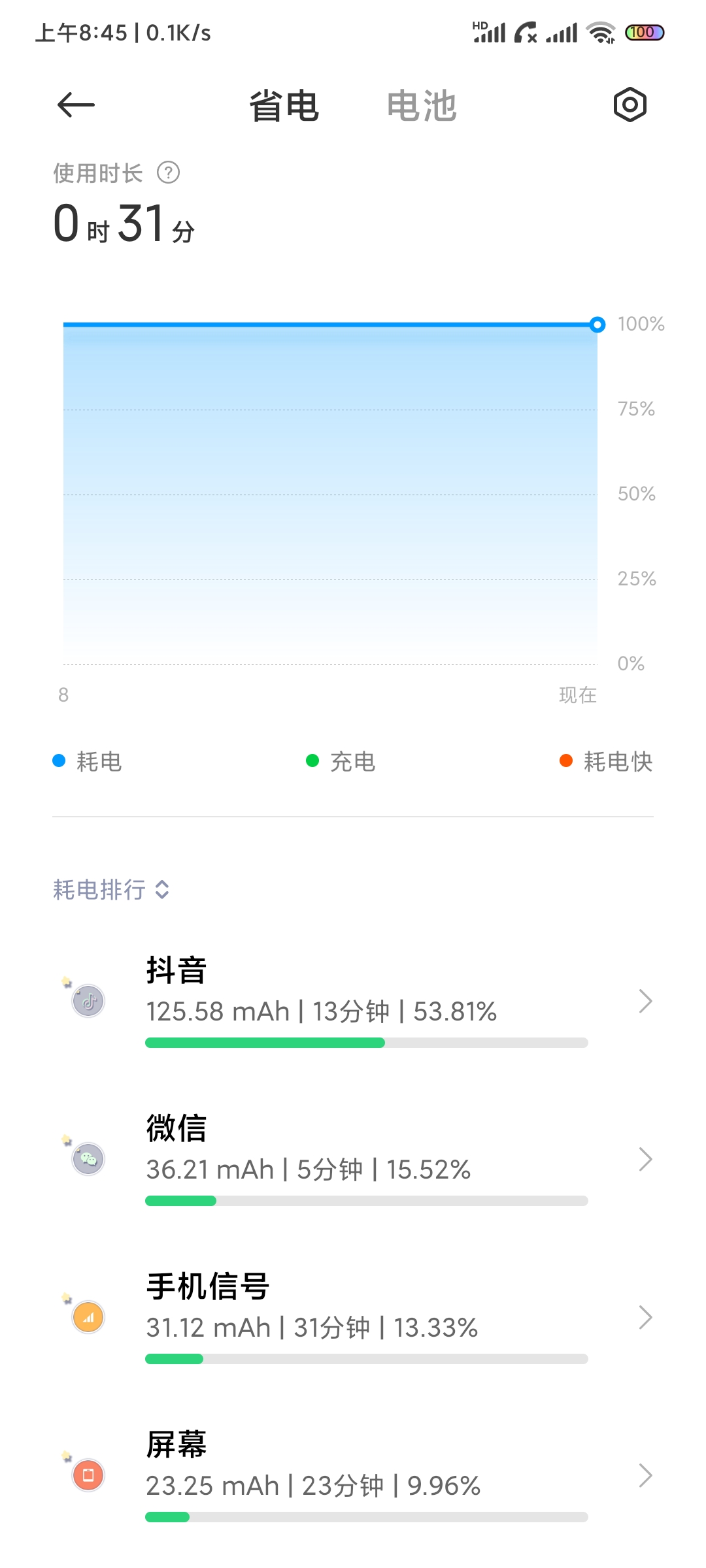Select the 省电 tab
The image size is (706, 1568).
coord(284,106)
